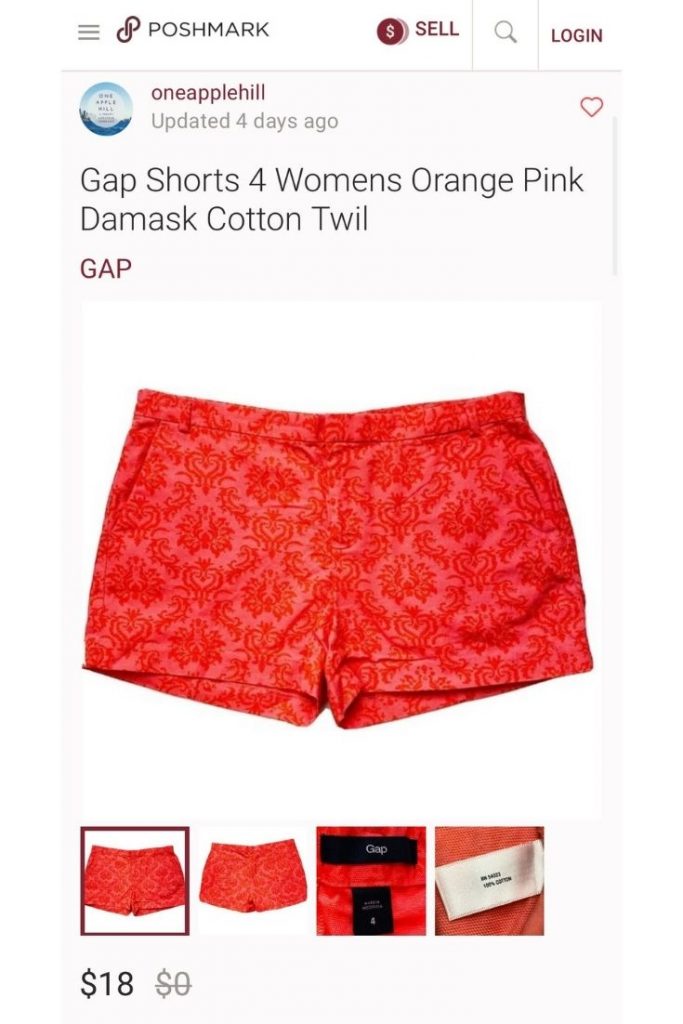
Task: Show the second shorts thumbnail
Action: [x=253, y=881]
